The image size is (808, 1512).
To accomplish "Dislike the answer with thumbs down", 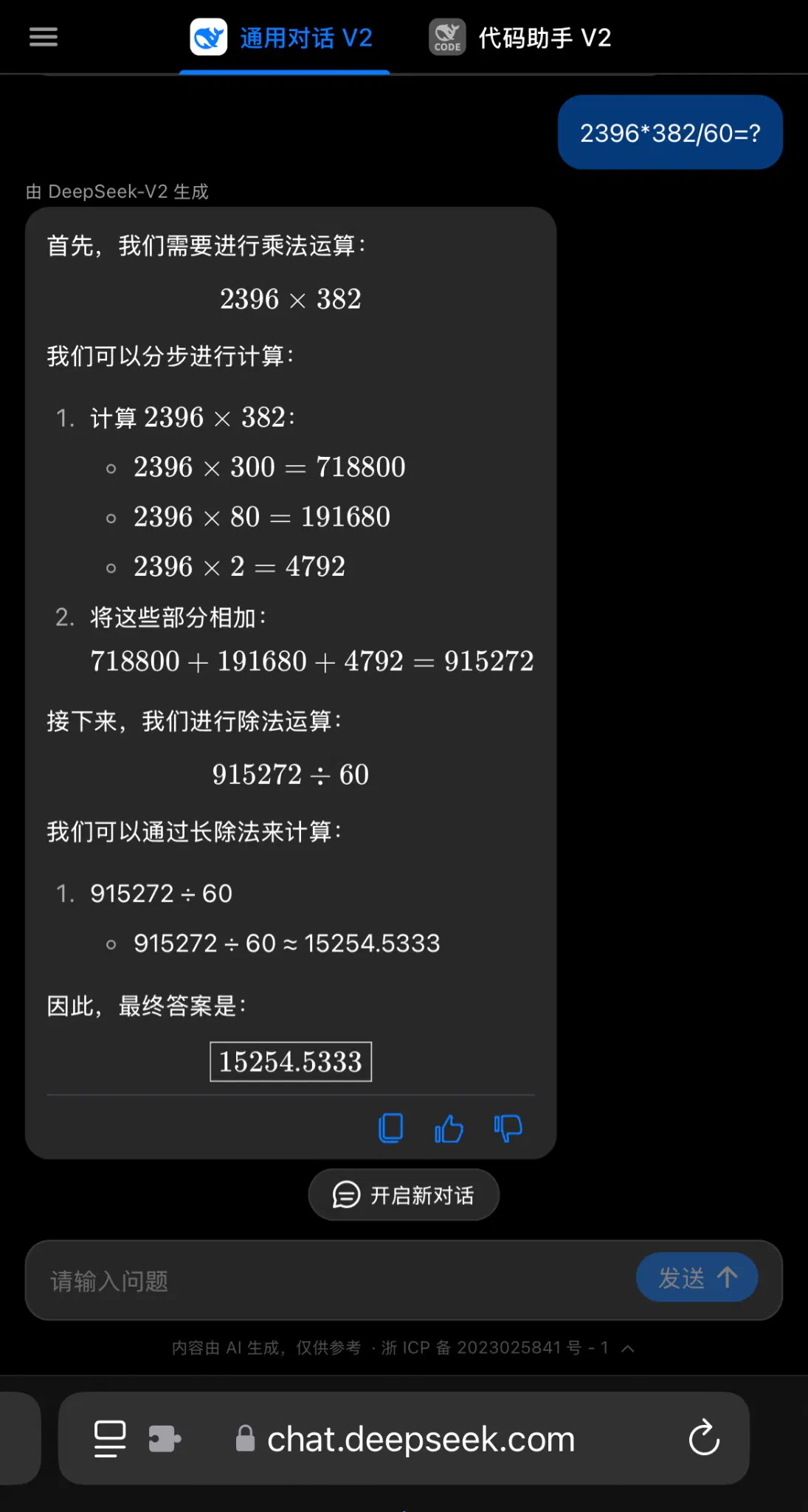I will [508, 1128].
